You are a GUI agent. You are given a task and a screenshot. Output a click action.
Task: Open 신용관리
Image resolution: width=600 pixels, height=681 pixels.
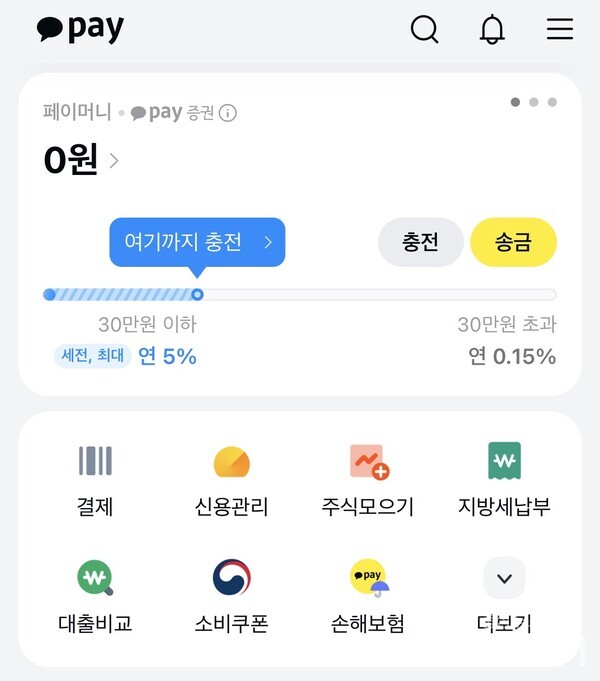(231, 479)
